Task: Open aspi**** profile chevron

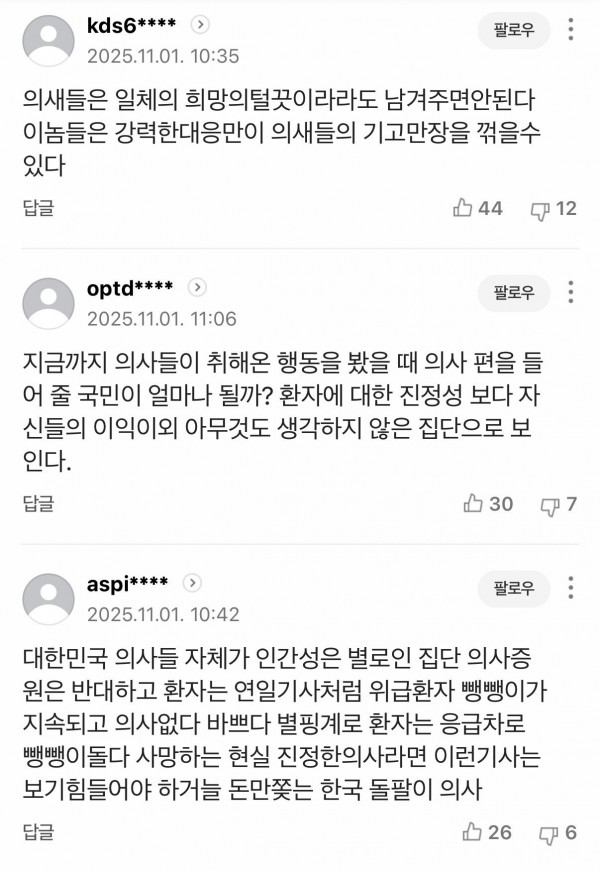Action: click(195, 583)
